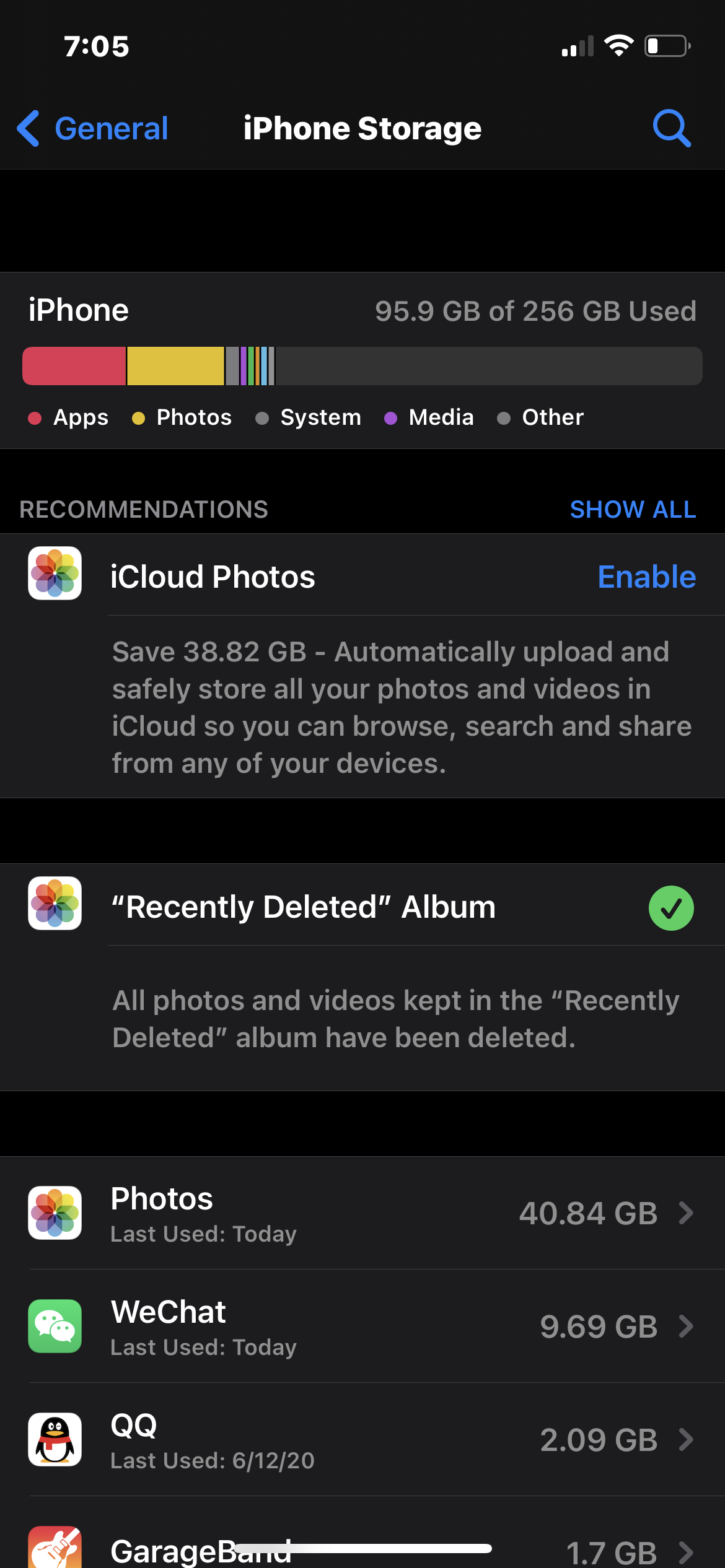
Task: Show all storage recommendations
Action: click(633, 510)
